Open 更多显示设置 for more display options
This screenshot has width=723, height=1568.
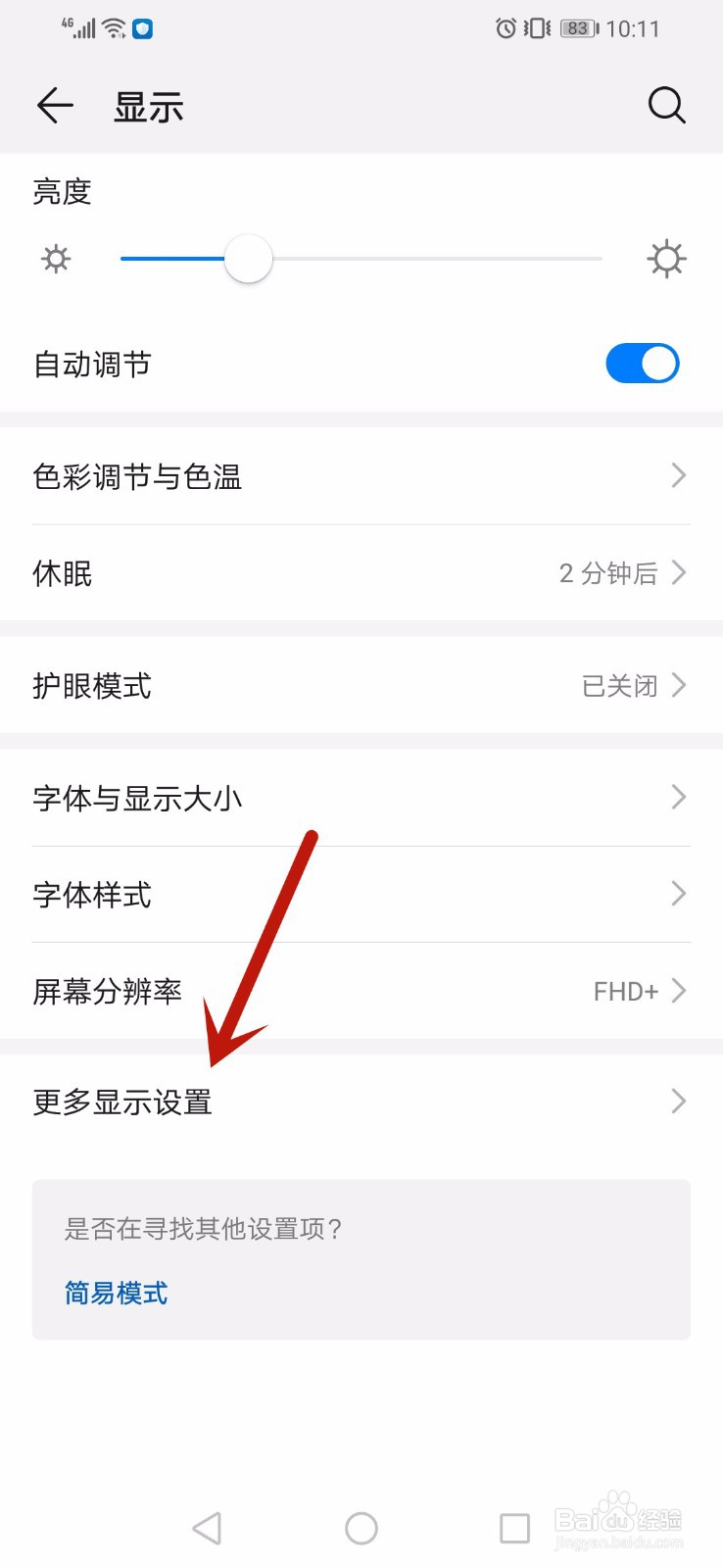361,1101
